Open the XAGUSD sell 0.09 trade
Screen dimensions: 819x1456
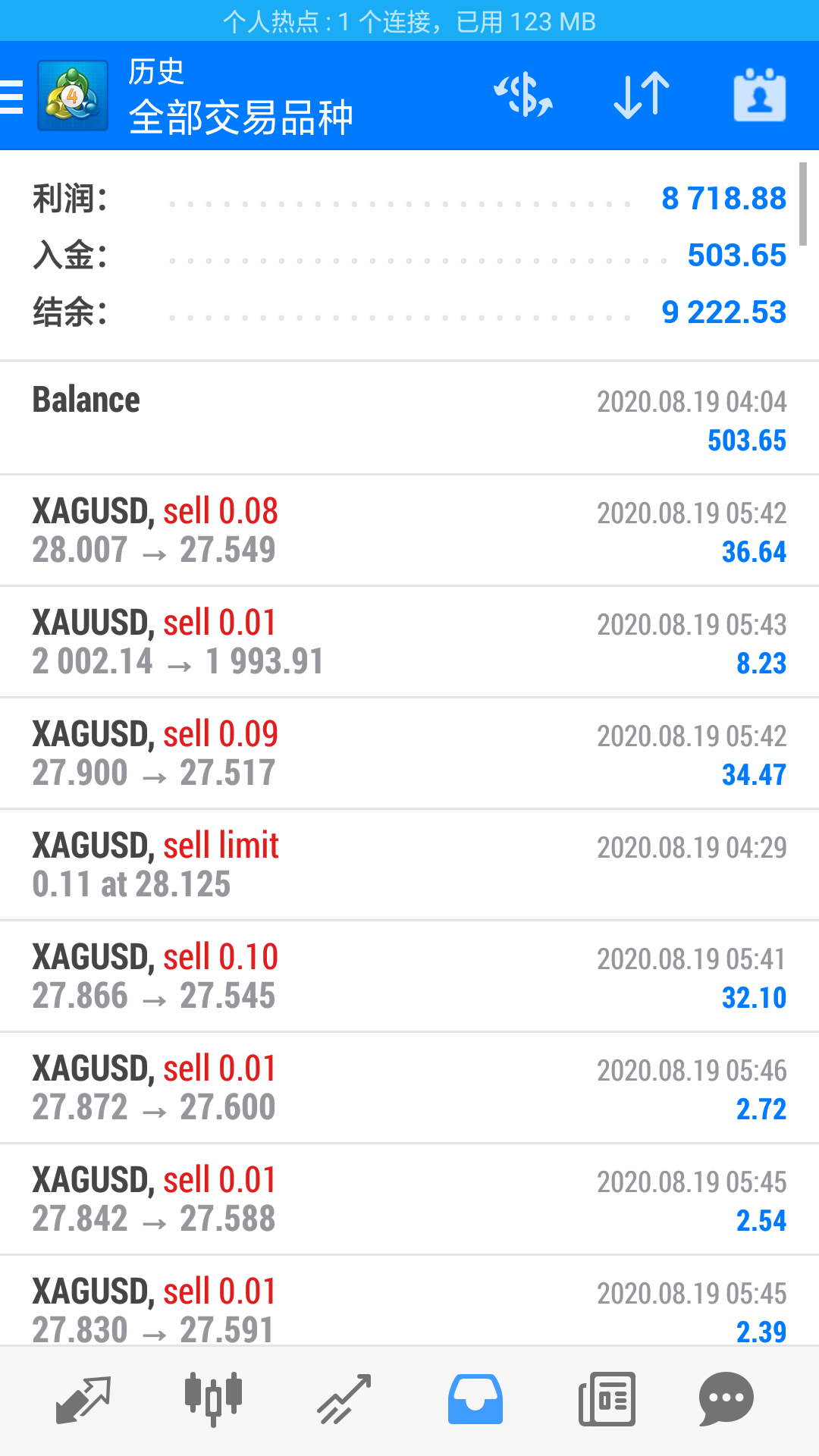coord(409,754)
